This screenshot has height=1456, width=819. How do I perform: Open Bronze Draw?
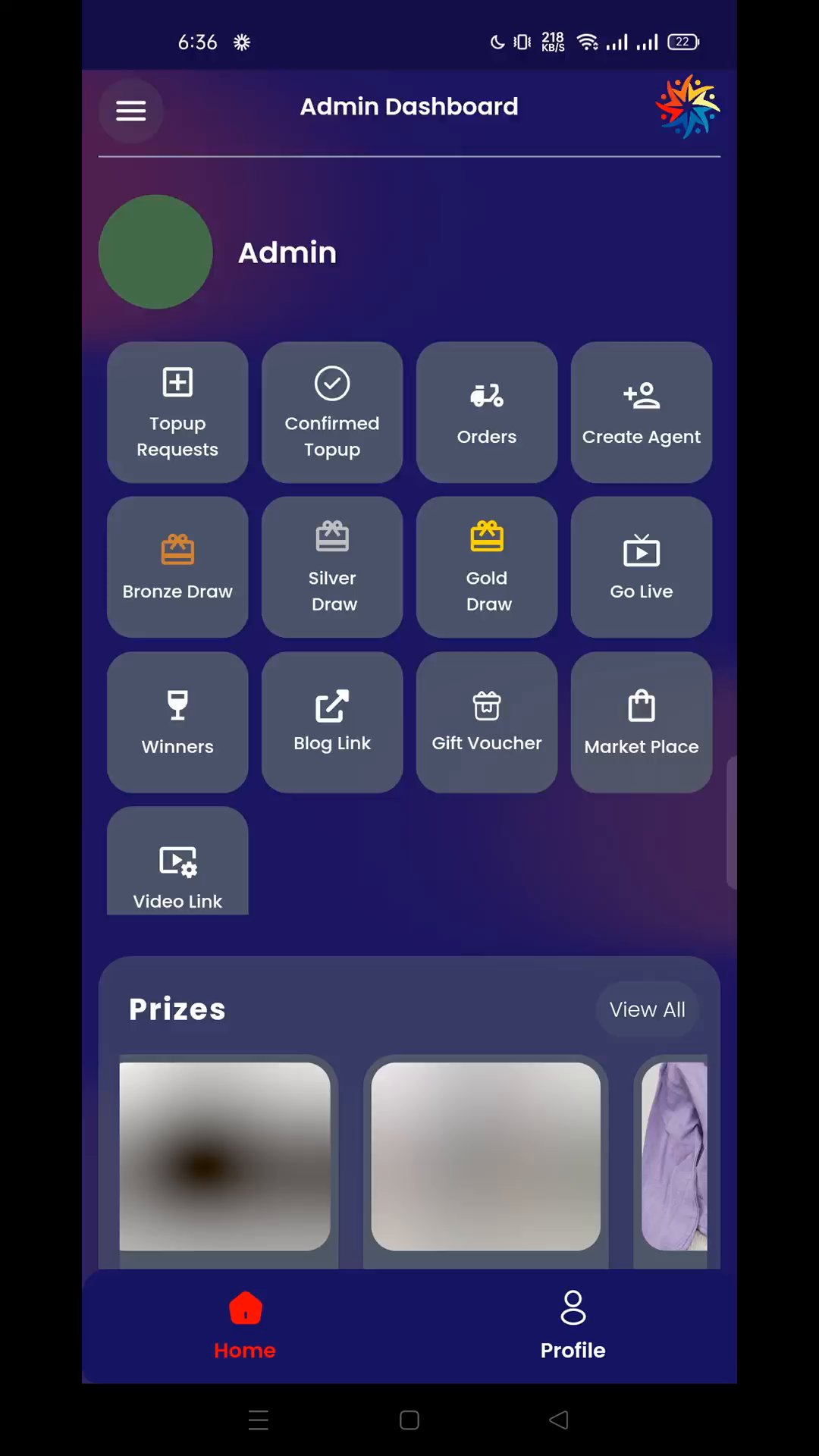pyautogui.click(x=177, y=566)
